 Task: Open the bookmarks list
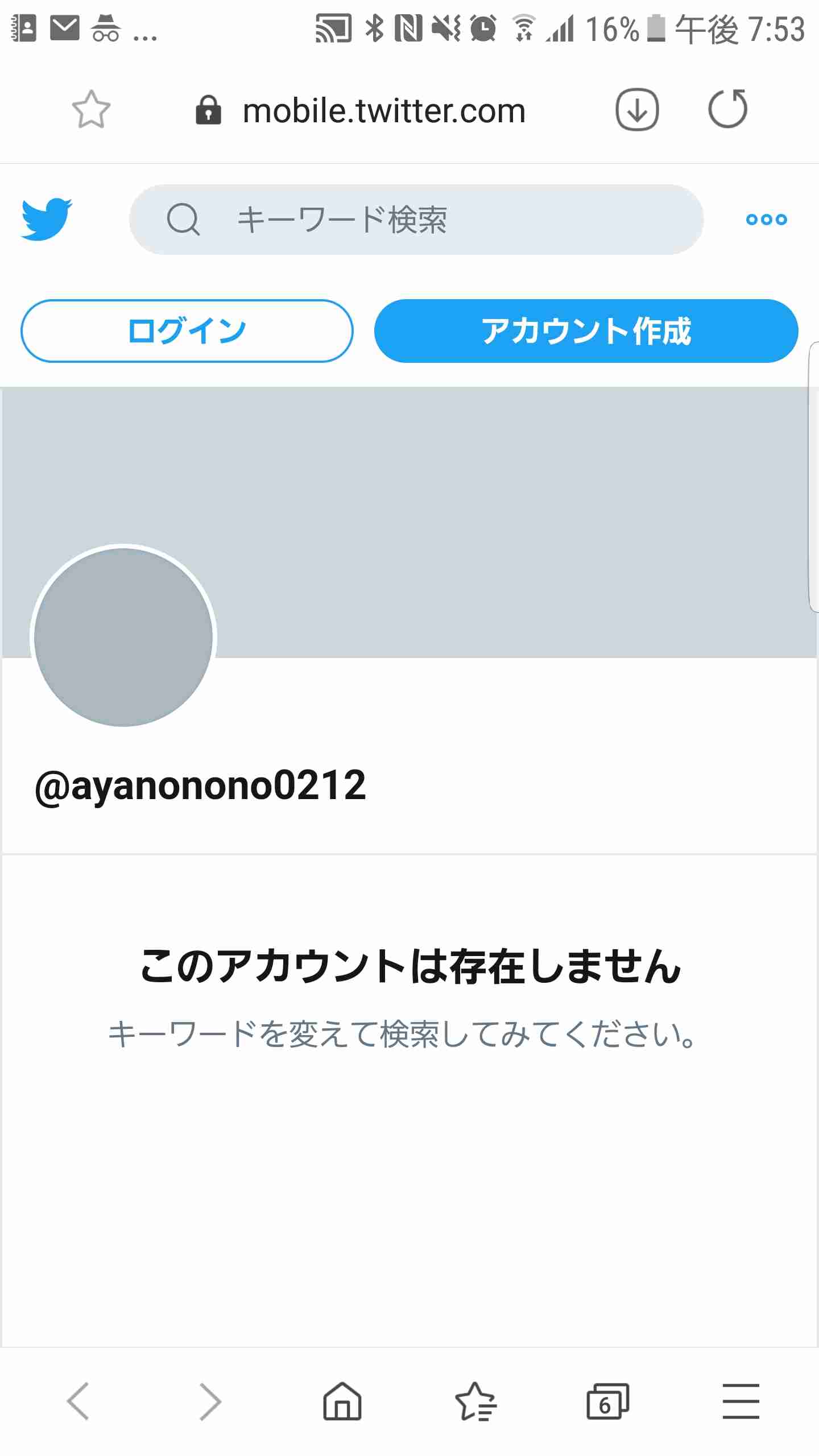(475, 1401)
